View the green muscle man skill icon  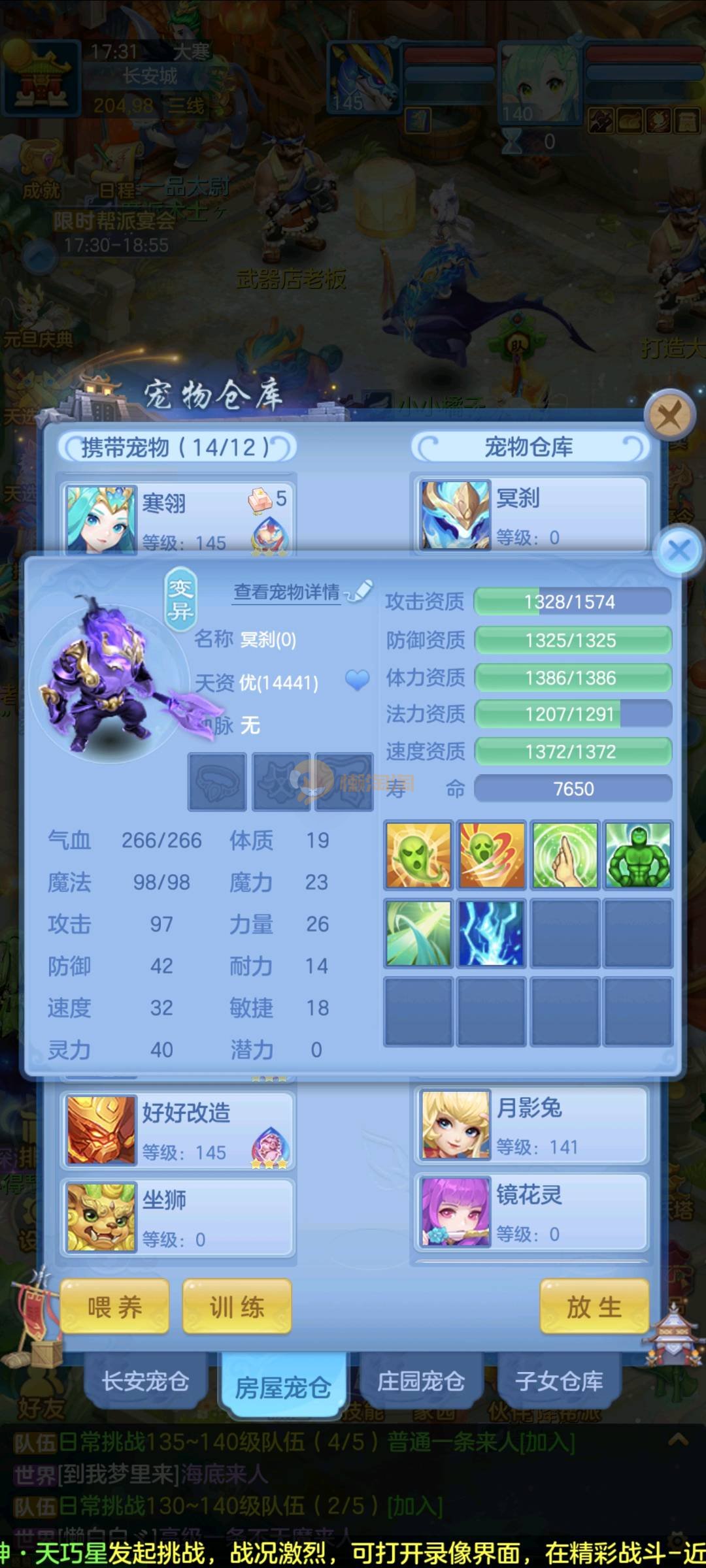pyautogui.click(x=638, y=855)
